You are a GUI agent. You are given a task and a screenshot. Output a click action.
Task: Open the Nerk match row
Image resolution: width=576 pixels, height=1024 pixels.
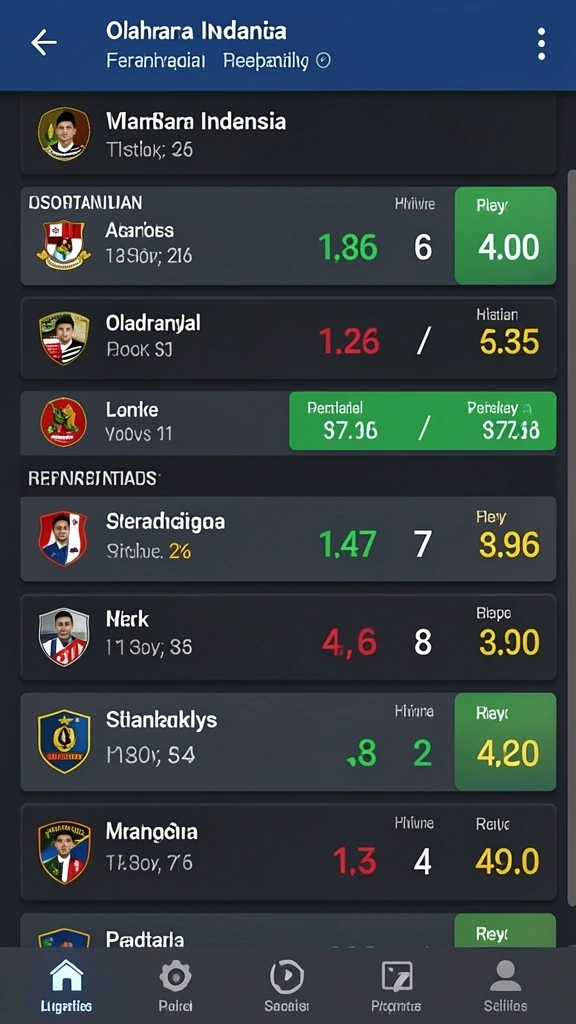tap(288, 637)
